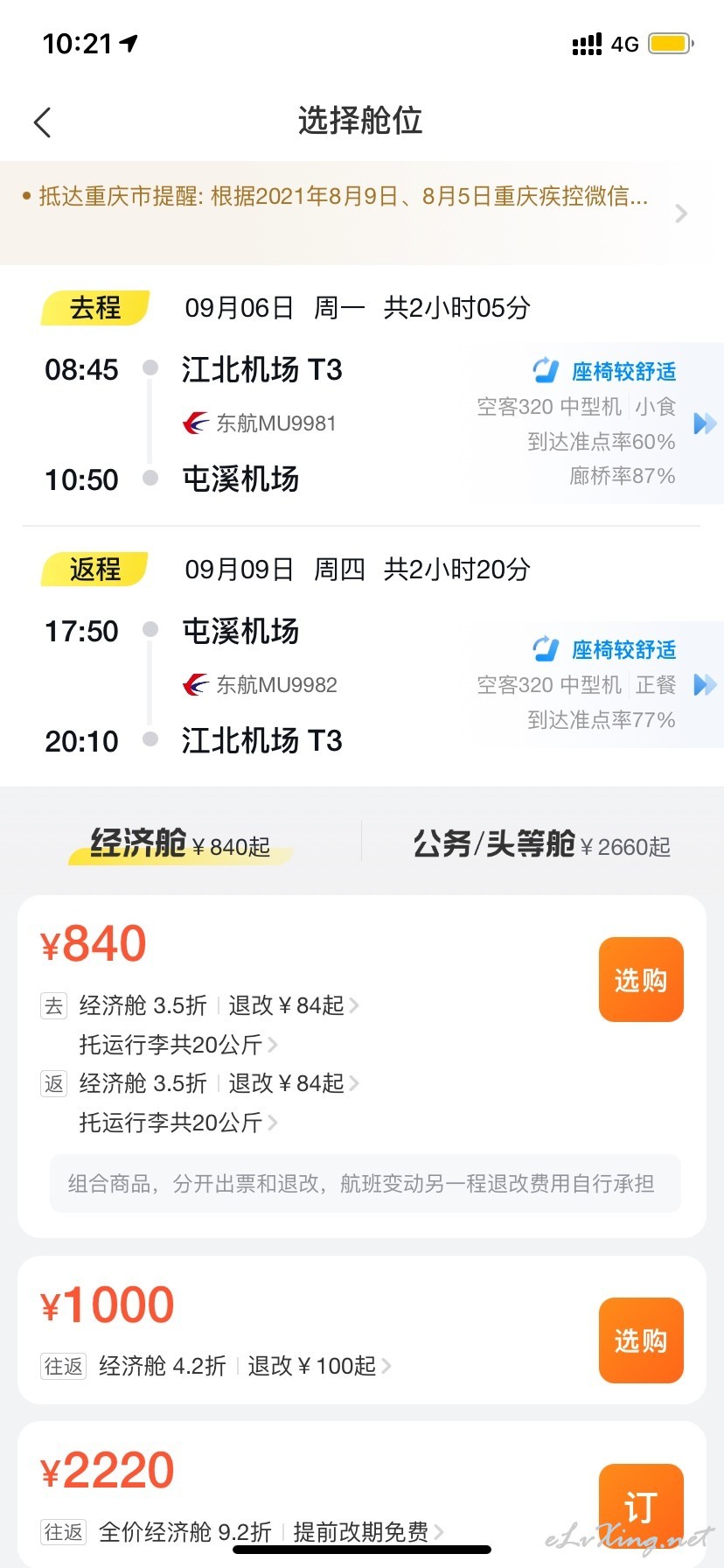View 退改¥100起 rules for ¥1000 fare
724x1568 pixels.
click(x=319, y=1366)
